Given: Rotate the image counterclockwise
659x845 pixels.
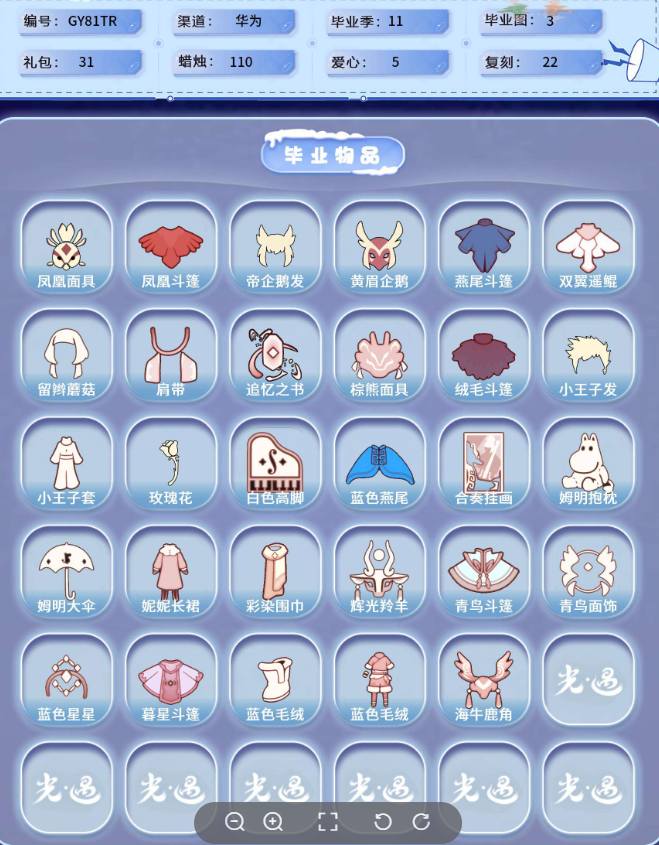Looking at the screenshot, I should tap(382, 822).
